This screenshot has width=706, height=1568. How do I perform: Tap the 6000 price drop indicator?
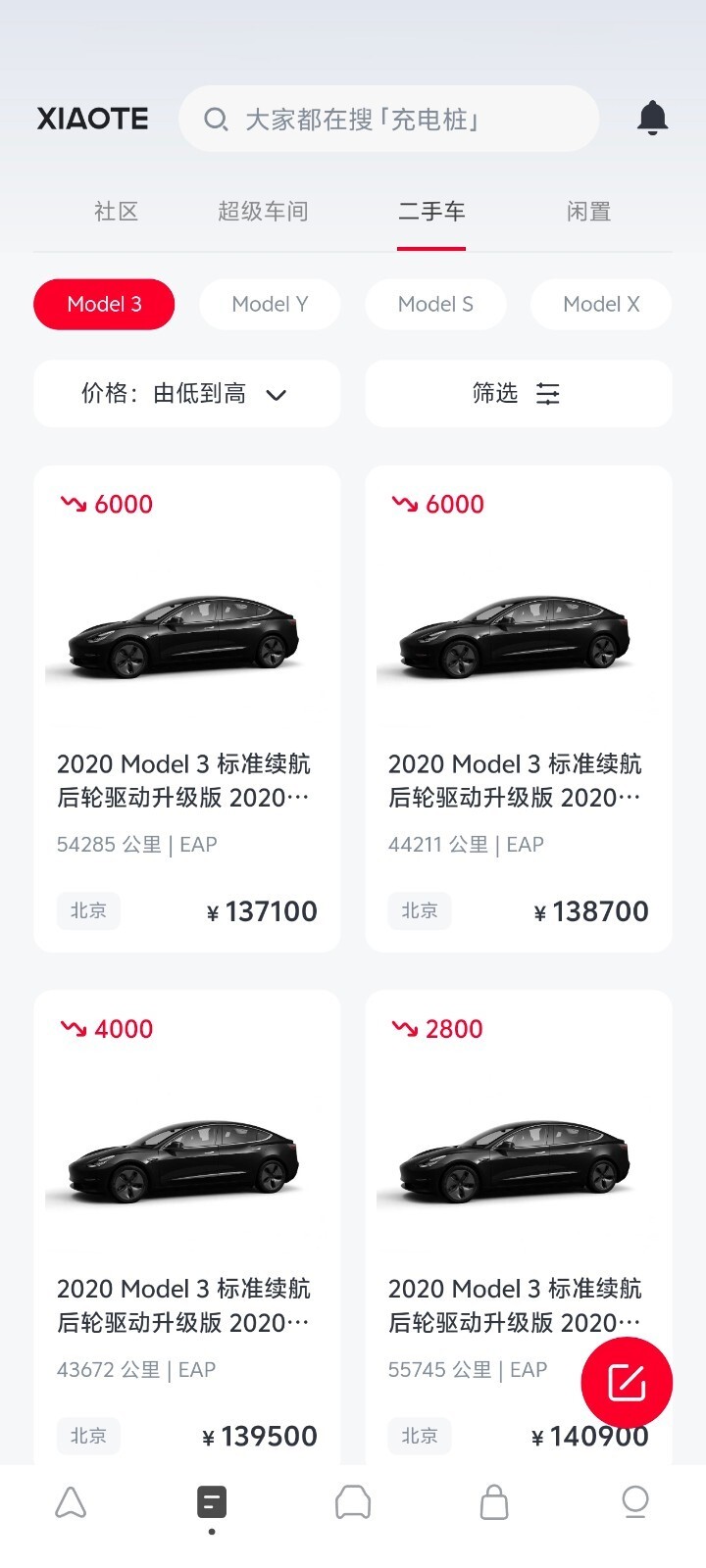[x=106, y=504]
